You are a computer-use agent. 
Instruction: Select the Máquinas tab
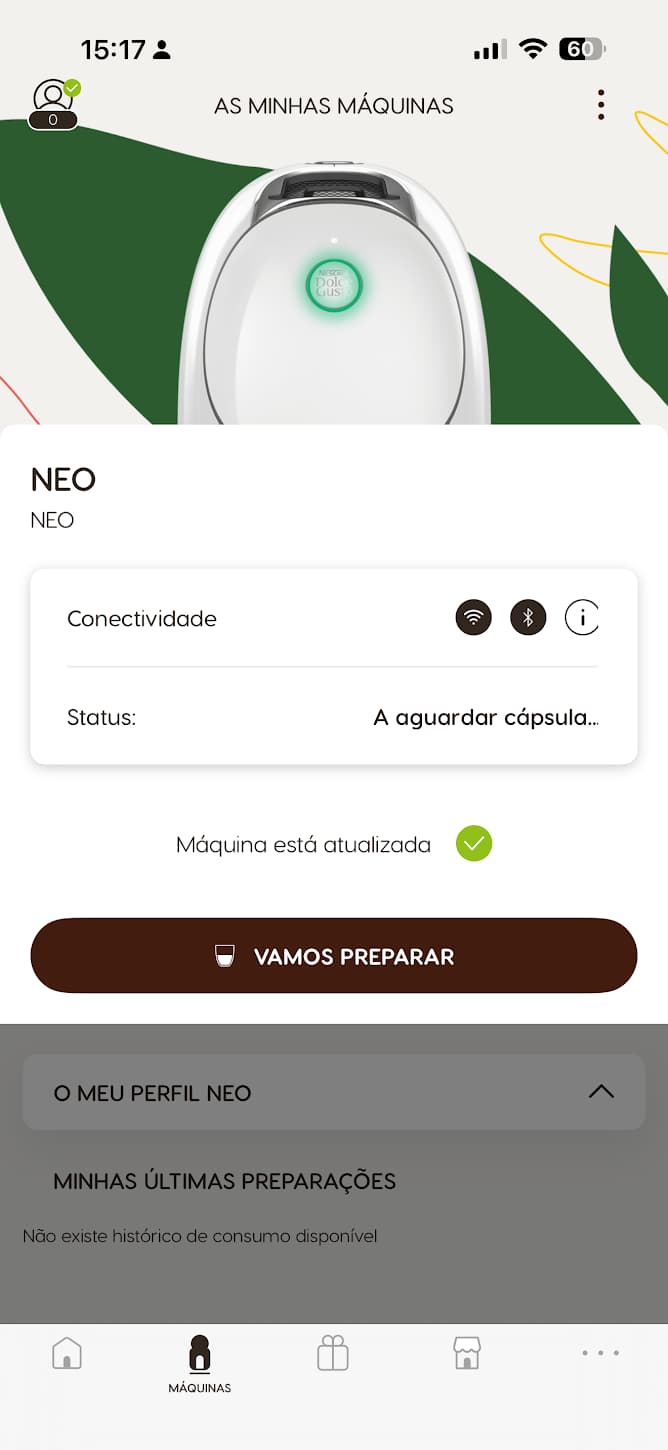coord(200,1362)
